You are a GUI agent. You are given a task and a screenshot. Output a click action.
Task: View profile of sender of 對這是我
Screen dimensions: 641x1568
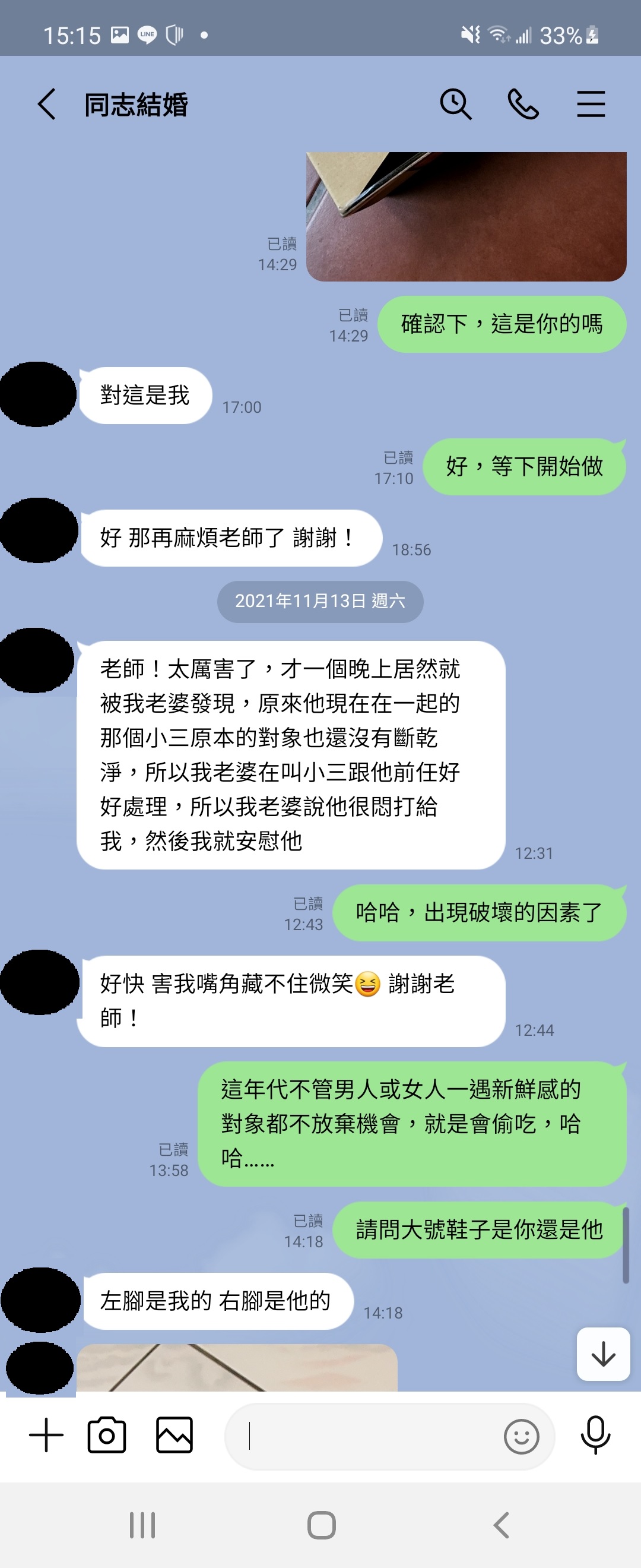click(38, 394)
